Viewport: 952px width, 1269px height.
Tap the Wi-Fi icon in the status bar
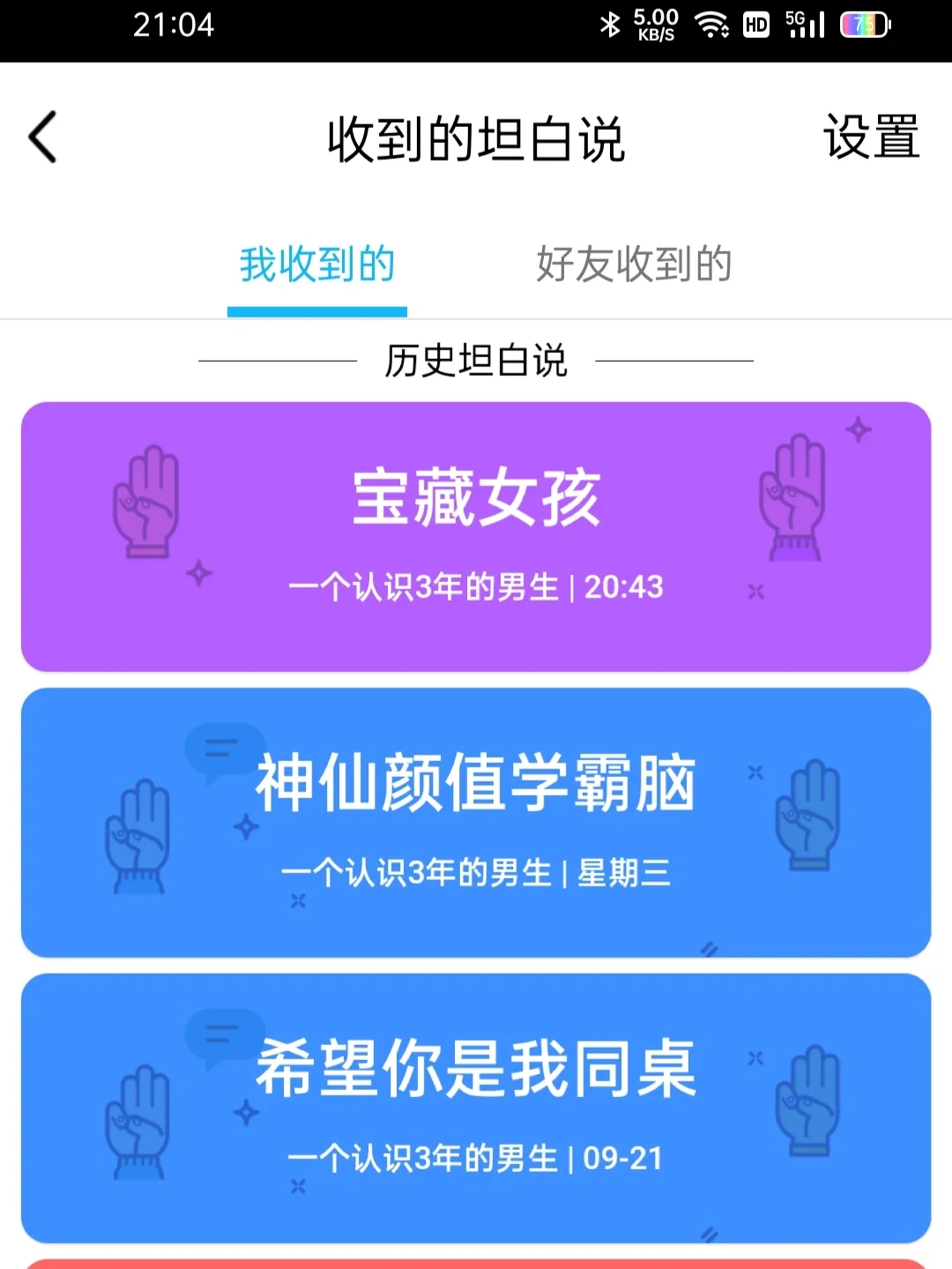[710, 23]
